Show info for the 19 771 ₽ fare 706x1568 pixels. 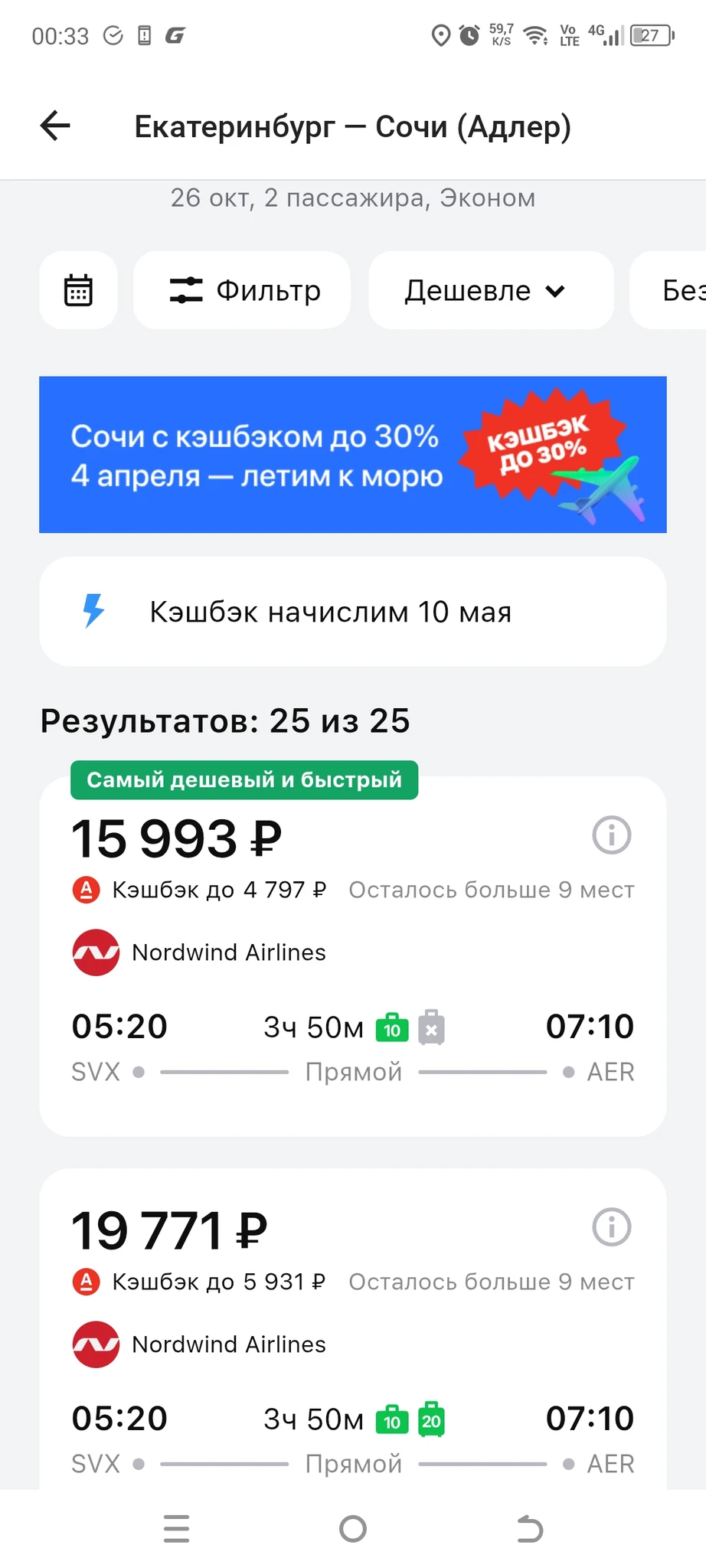[611, 1227]
